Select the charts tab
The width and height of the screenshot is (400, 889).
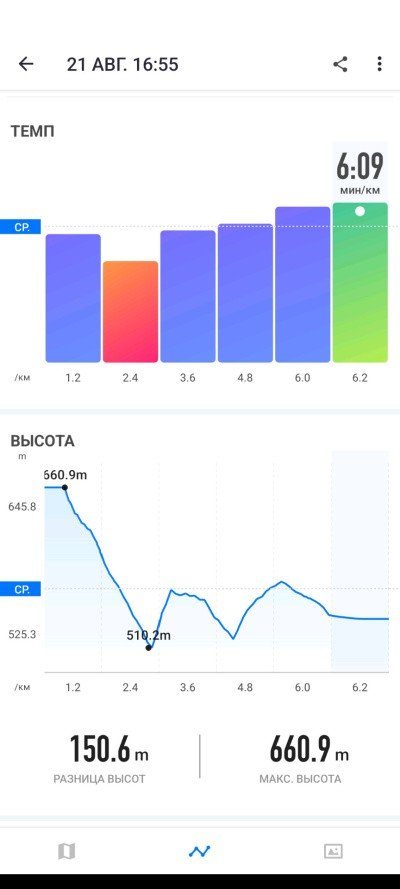click(x=199, y=850)
